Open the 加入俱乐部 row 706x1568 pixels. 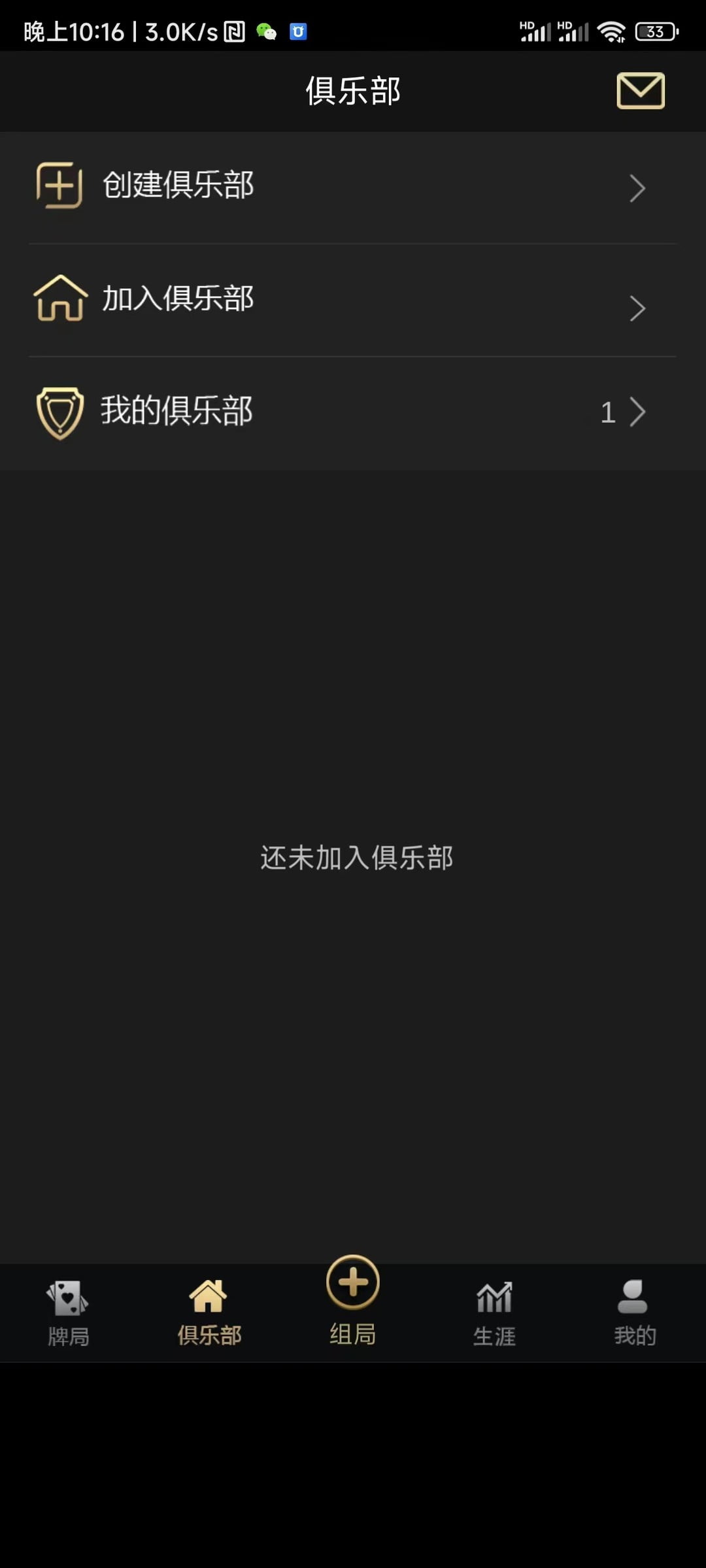(x=353, y=301)
